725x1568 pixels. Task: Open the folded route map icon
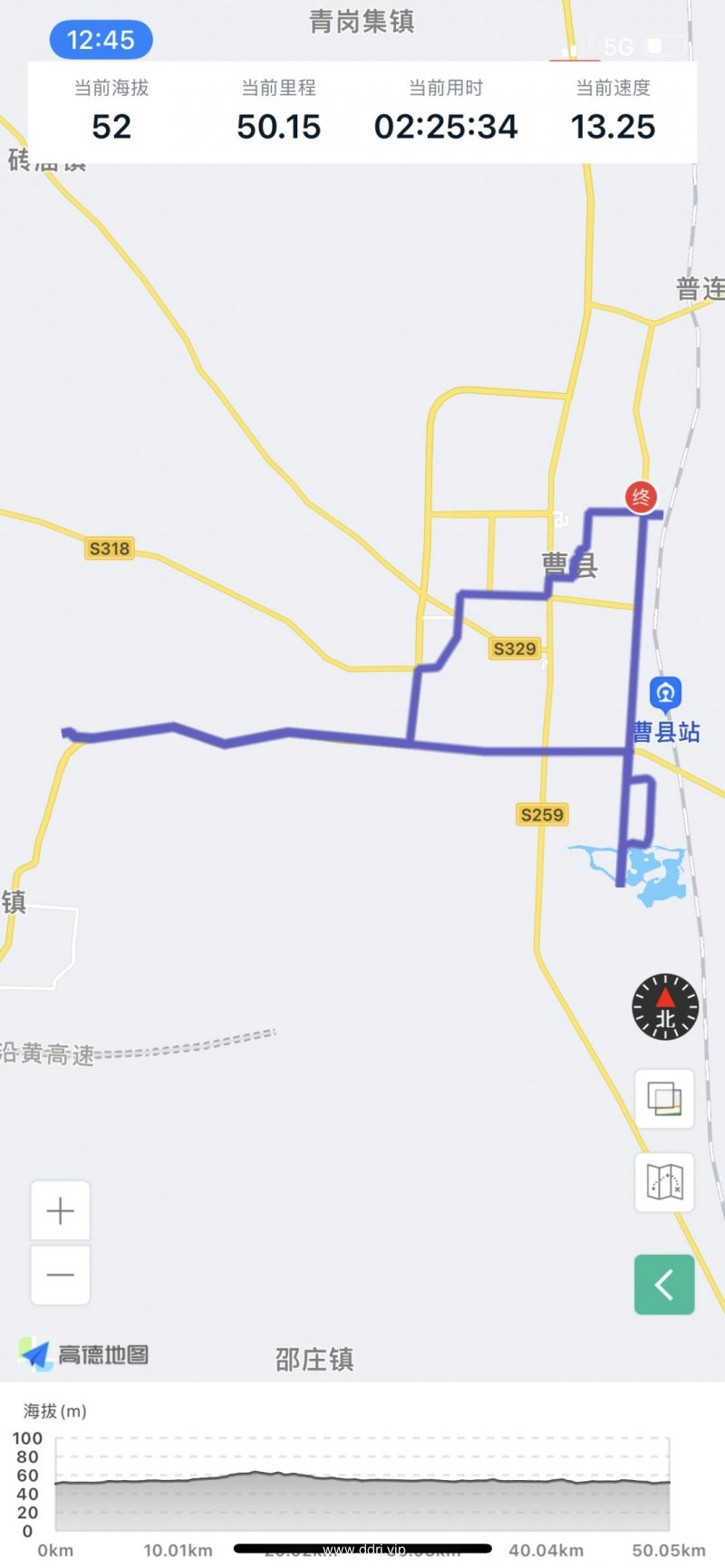pyautogui.click(x=664, y=1182)
